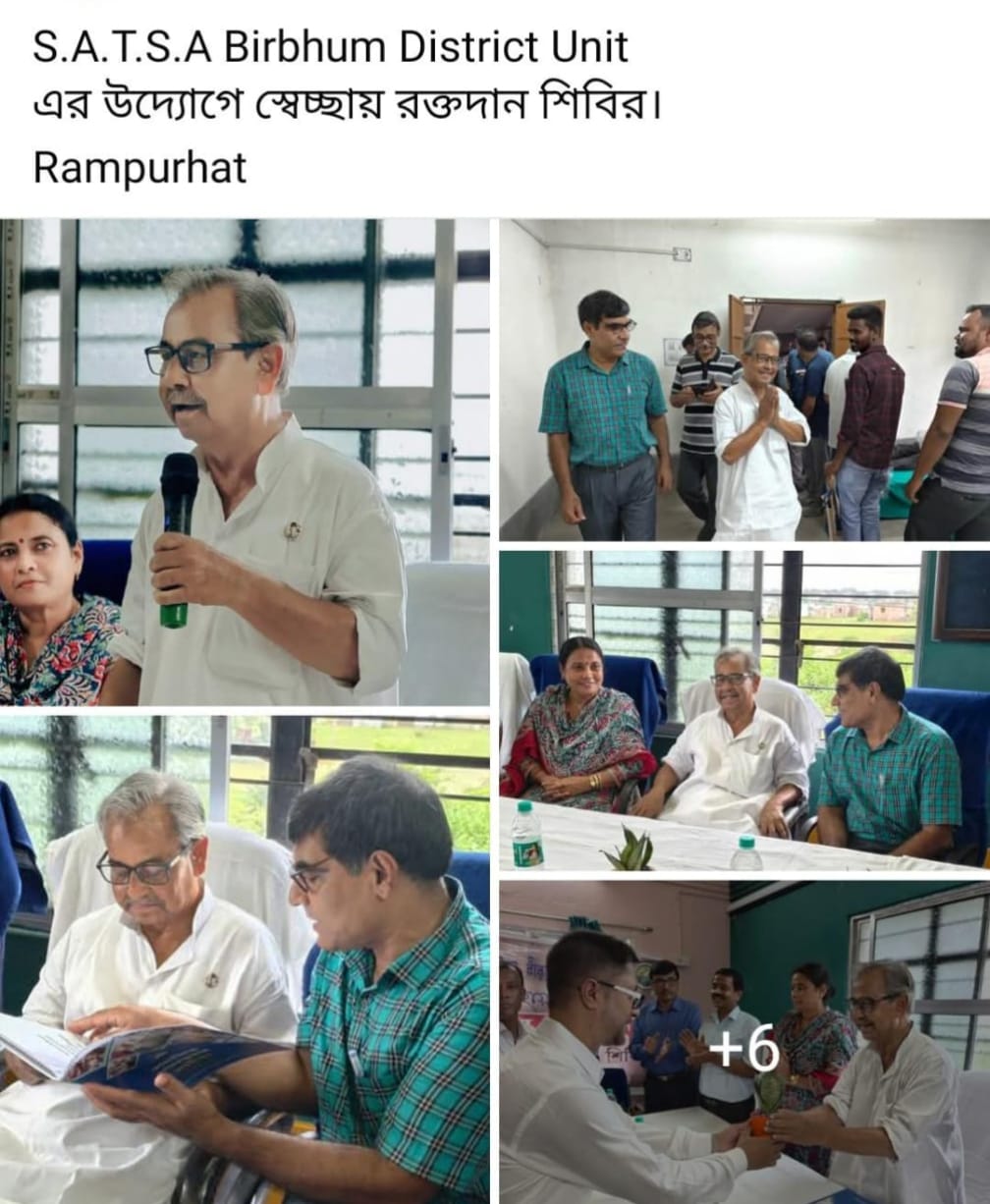
Task: Open the photo of the man speaking into a microphone
Action: coord(245,462)
